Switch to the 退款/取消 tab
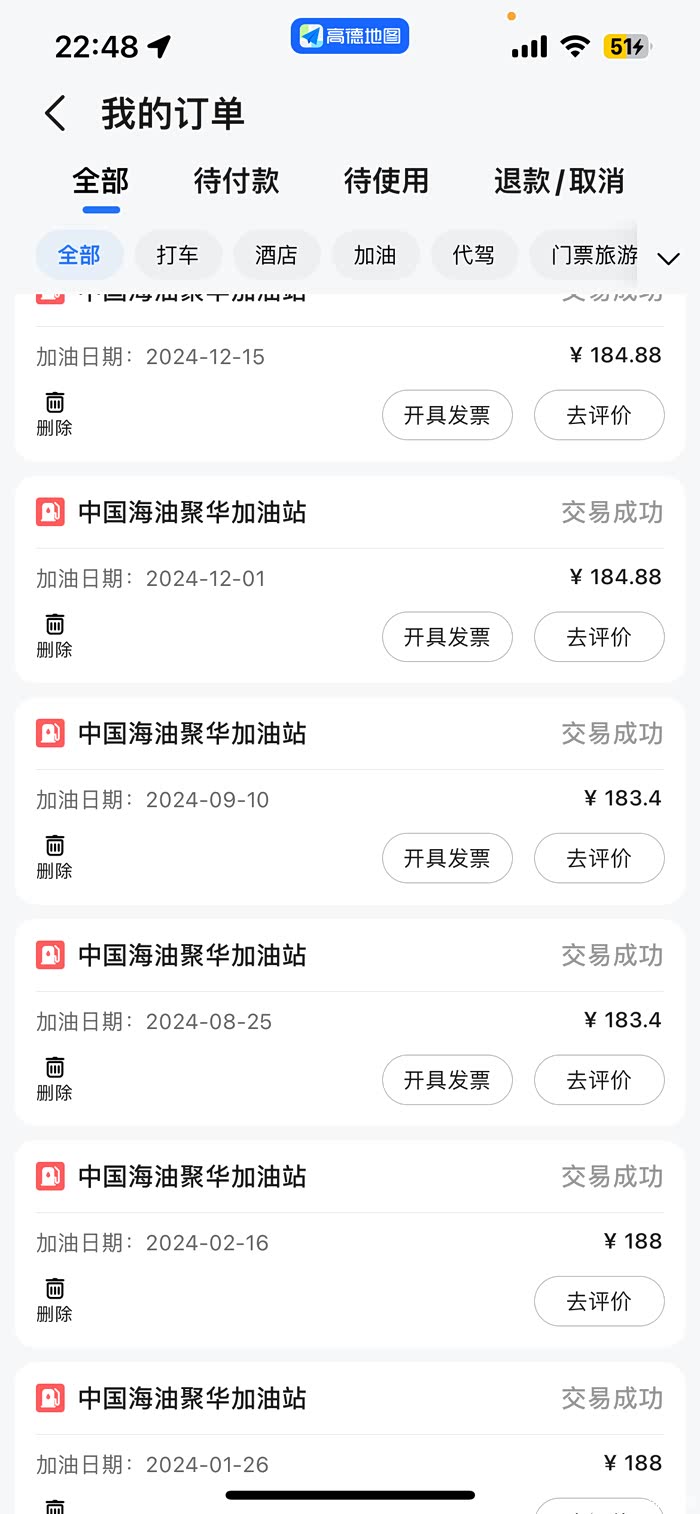The image size is (700, 1514). coord(558,181)
